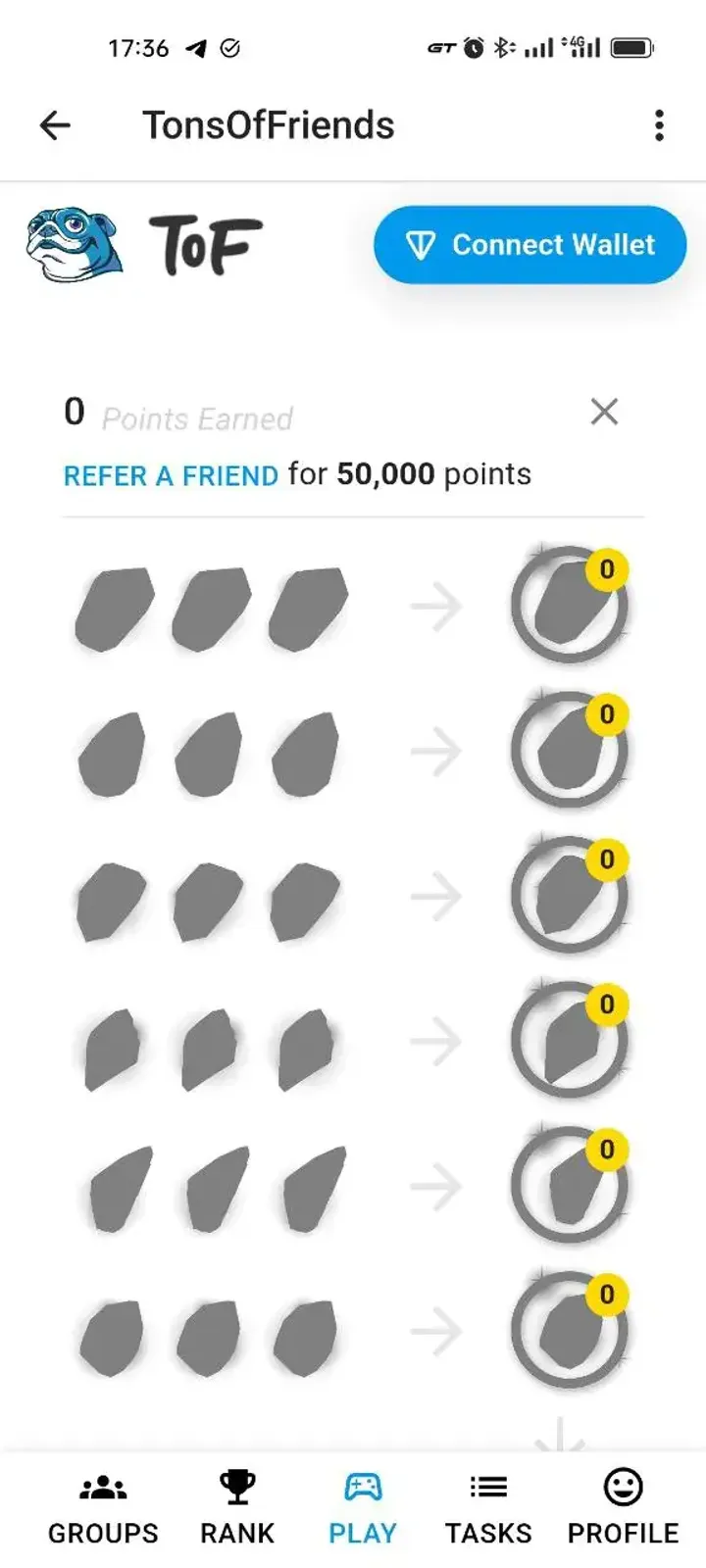This screenshot has height=1568, width=706.
Task: Tap the back arrow to exit TonsOfFriends
Action: point(55,125)
